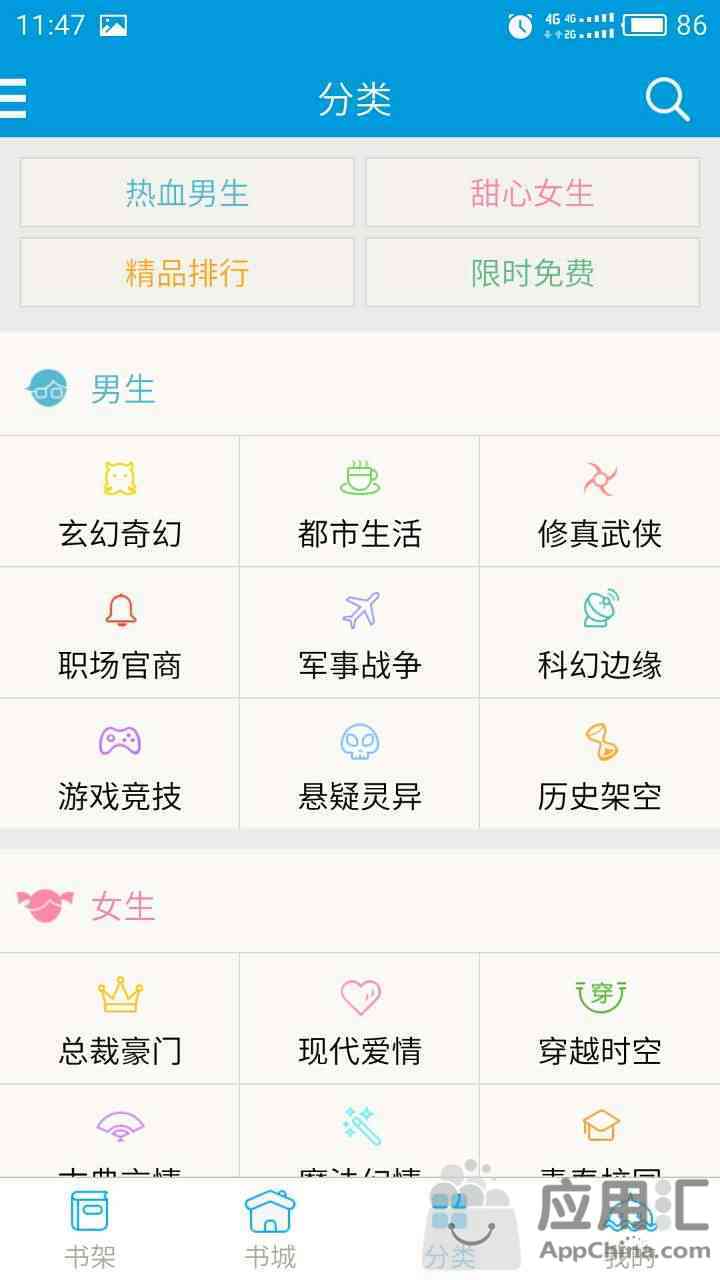Image resolution: width=720 pixels, height=1280 pixels.
Task: Open the 历史架空 category
Action: click(x=600, y=764)
